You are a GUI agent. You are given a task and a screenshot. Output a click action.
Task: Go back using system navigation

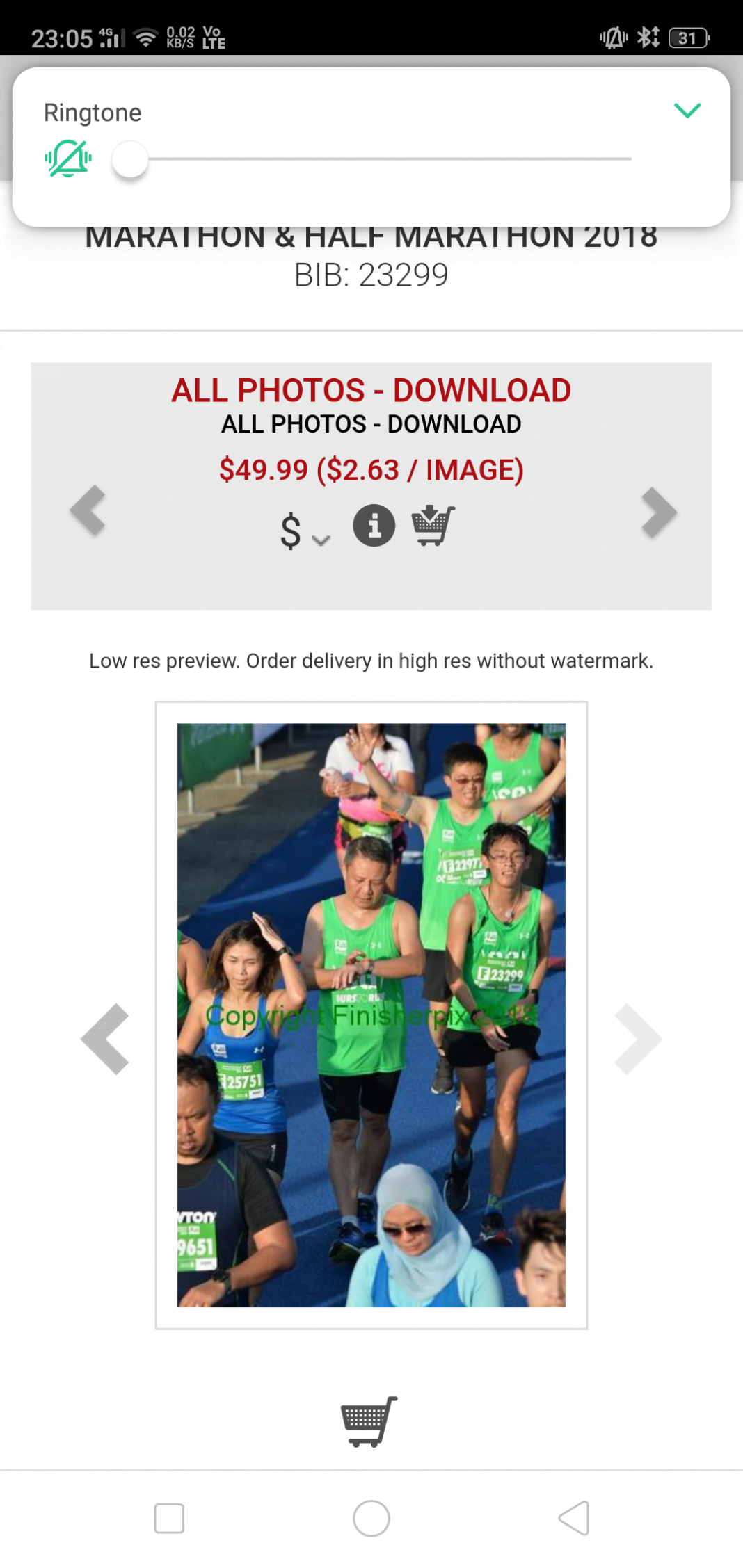coord(574,1518)
